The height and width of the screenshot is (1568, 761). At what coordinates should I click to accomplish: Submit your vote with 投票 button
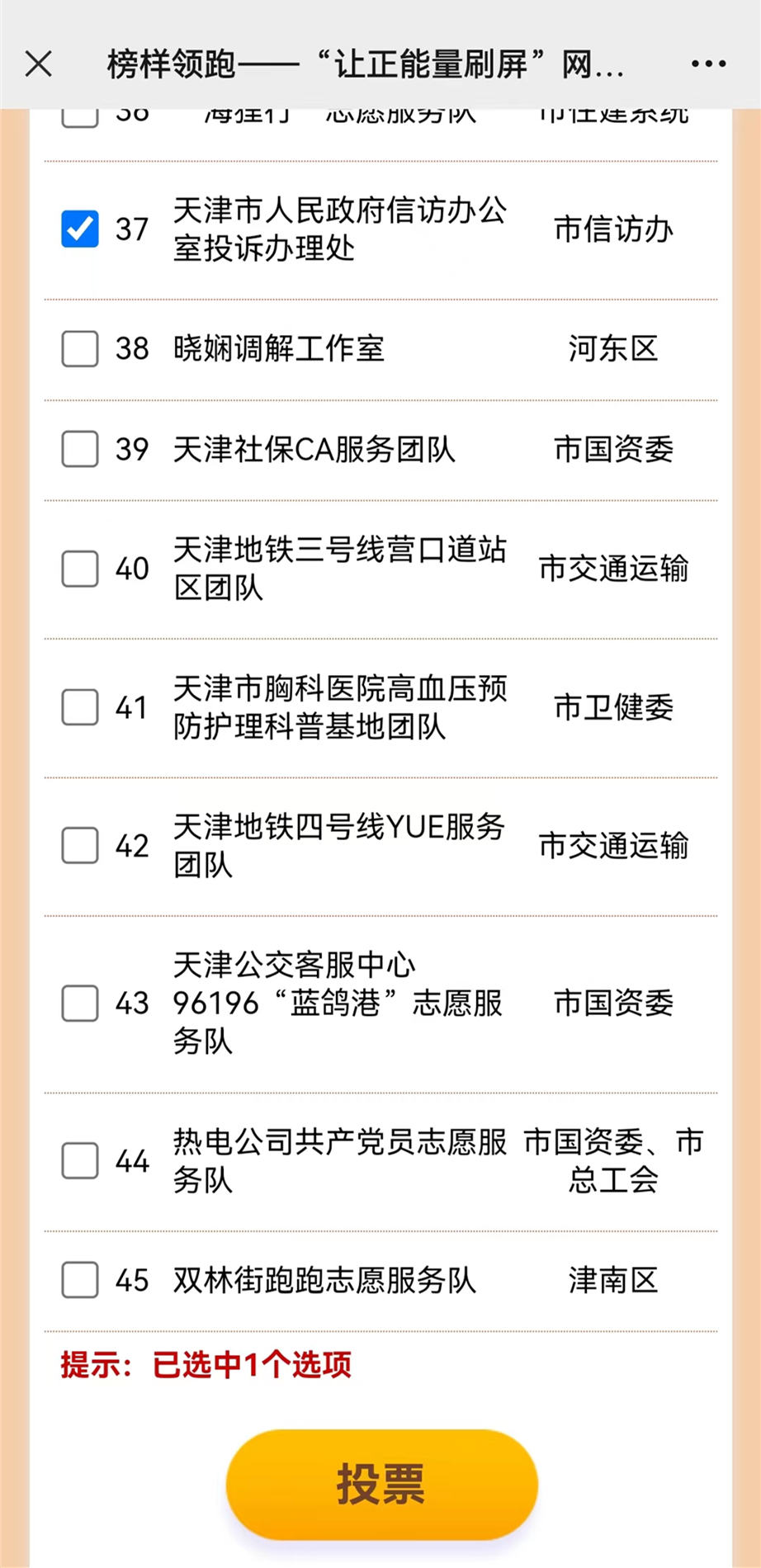[381, 1484]
